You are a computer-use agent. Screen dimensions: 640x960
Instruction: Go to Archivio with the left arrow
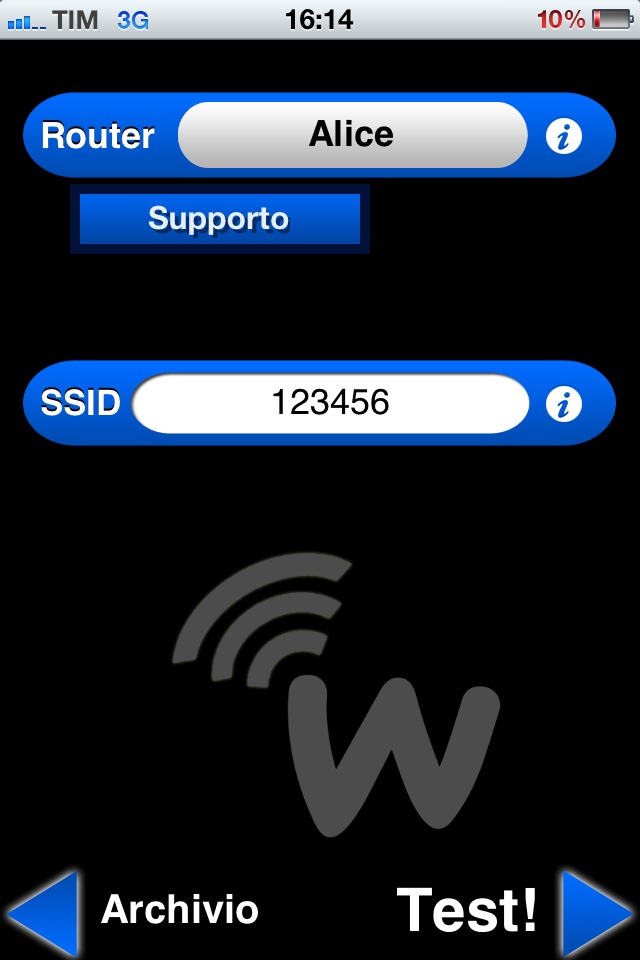click(x=44, y=910)
